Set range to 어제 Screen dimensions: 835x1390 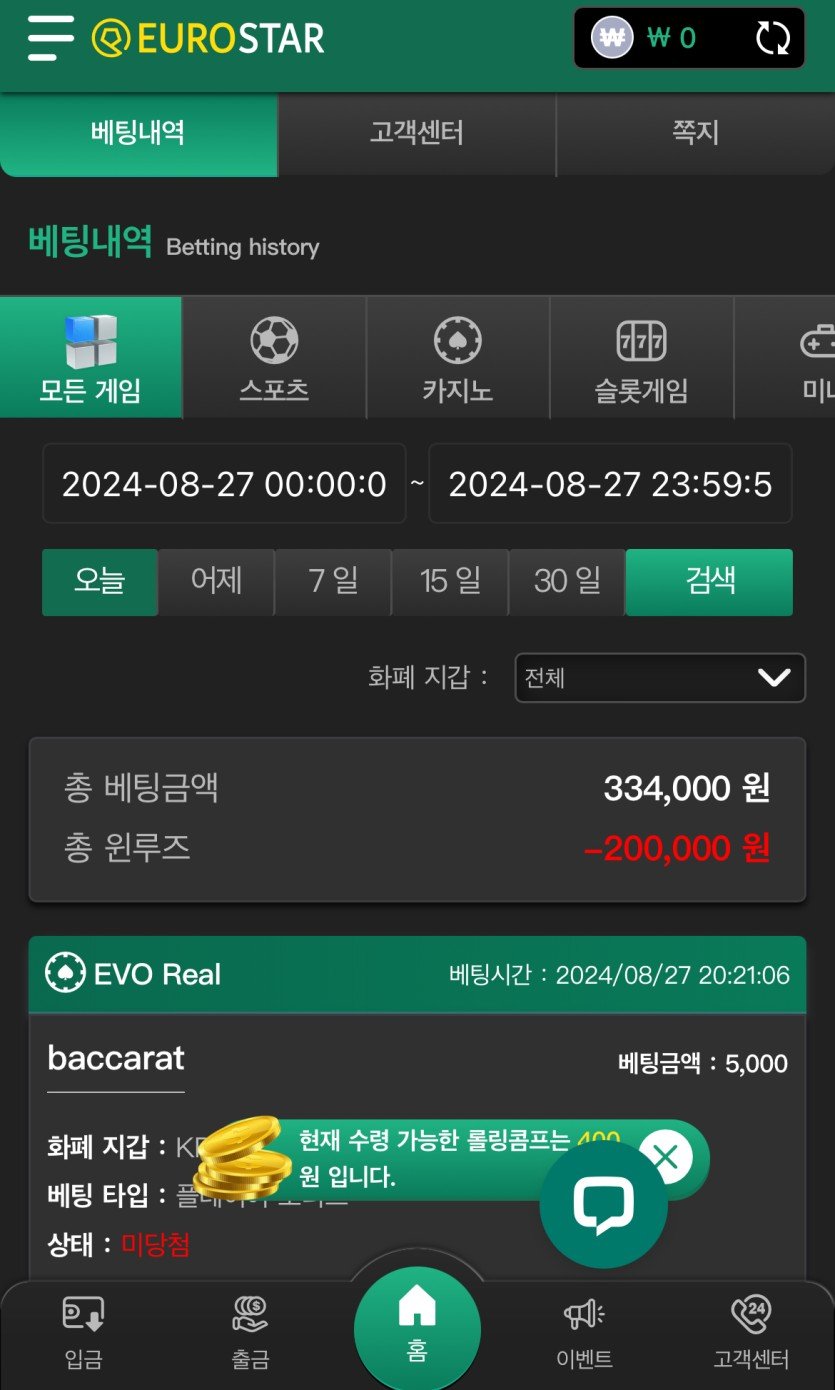(216, 581)
